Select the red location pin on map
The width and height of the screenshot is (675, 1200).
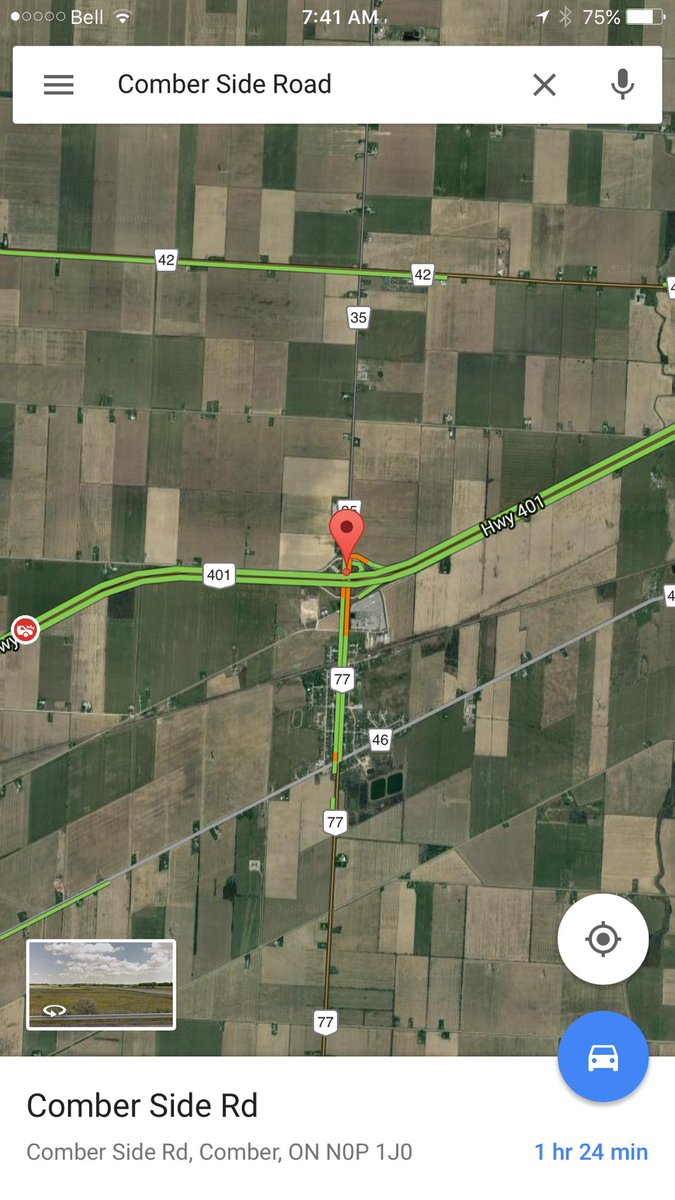pos(347,537)
